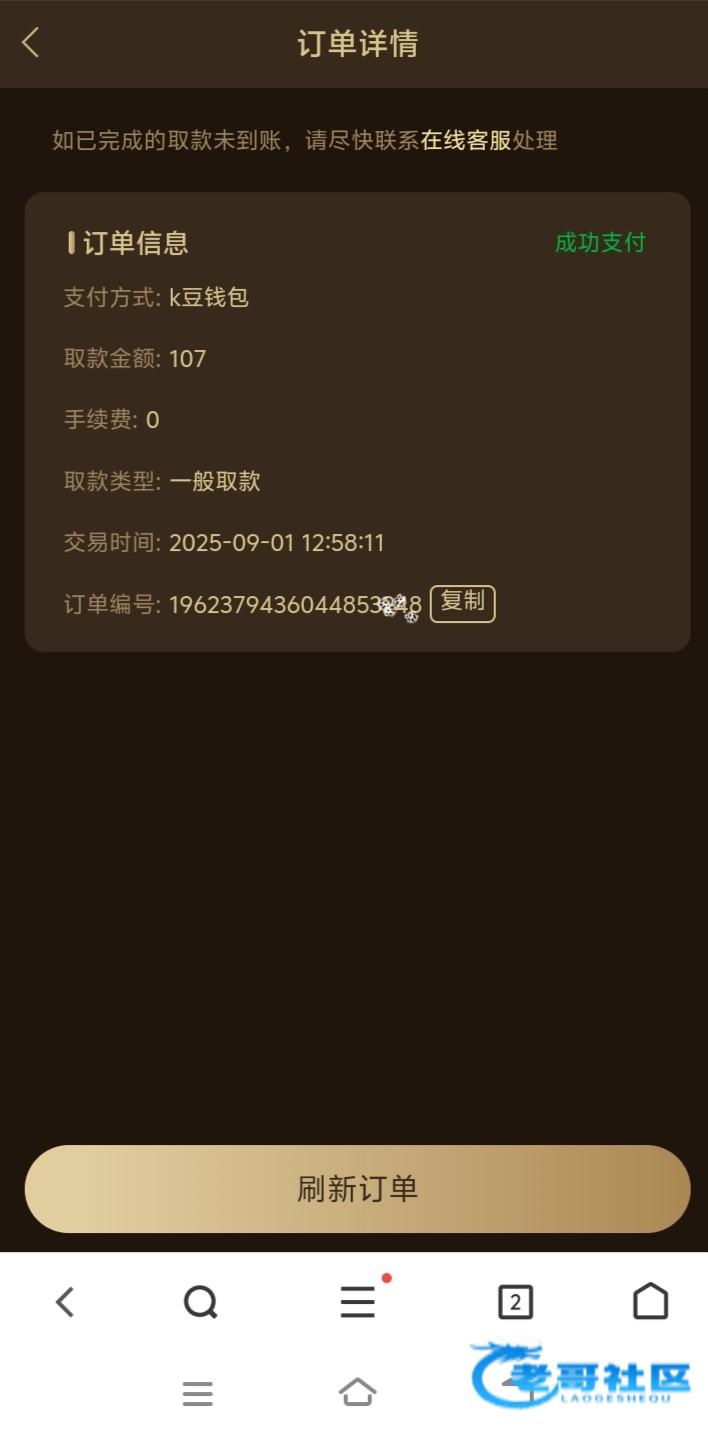Copy the order number with 复制
The width and height of the screenshot is (708, 1436).
tap(462, 603)
